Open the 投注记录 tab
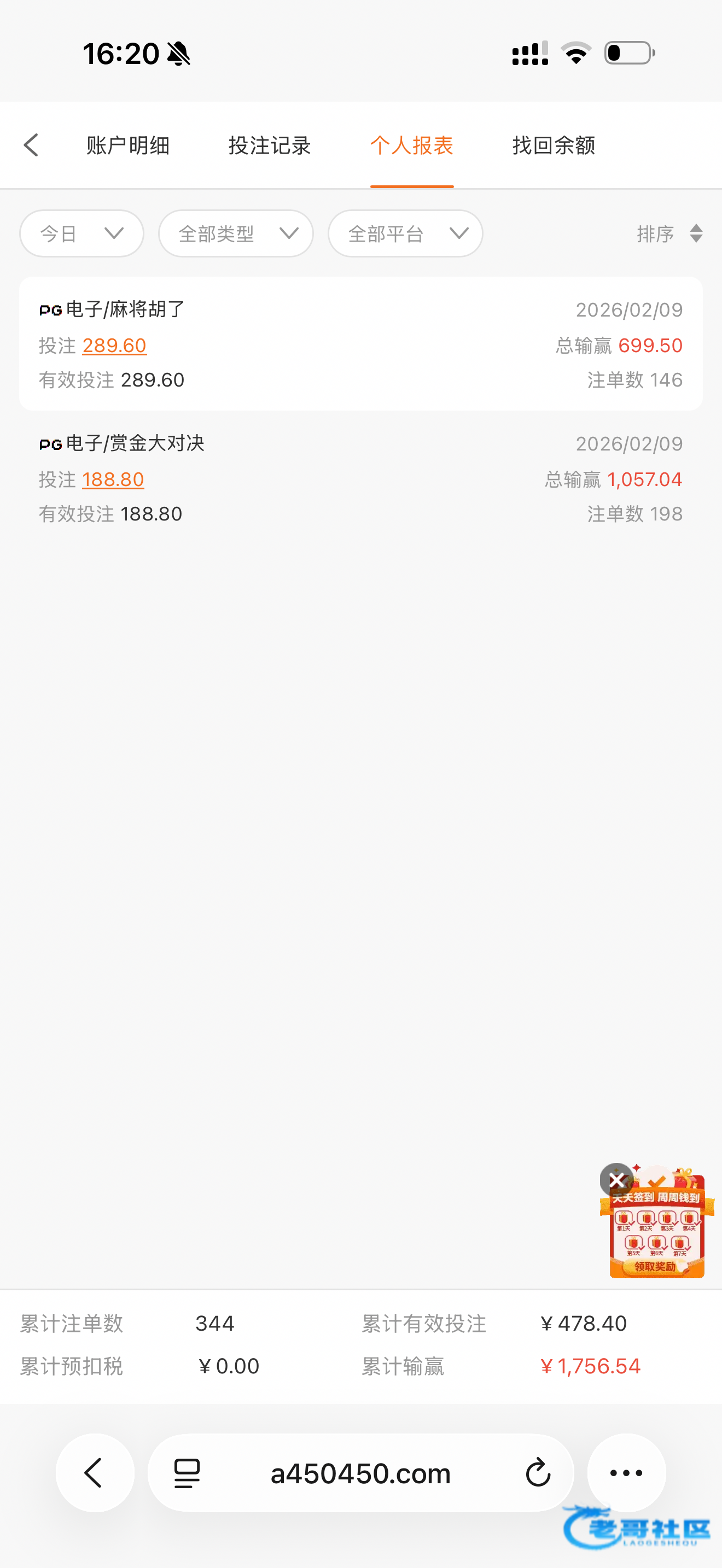This screenshot has height=1568, width=722. click(270, 145)
